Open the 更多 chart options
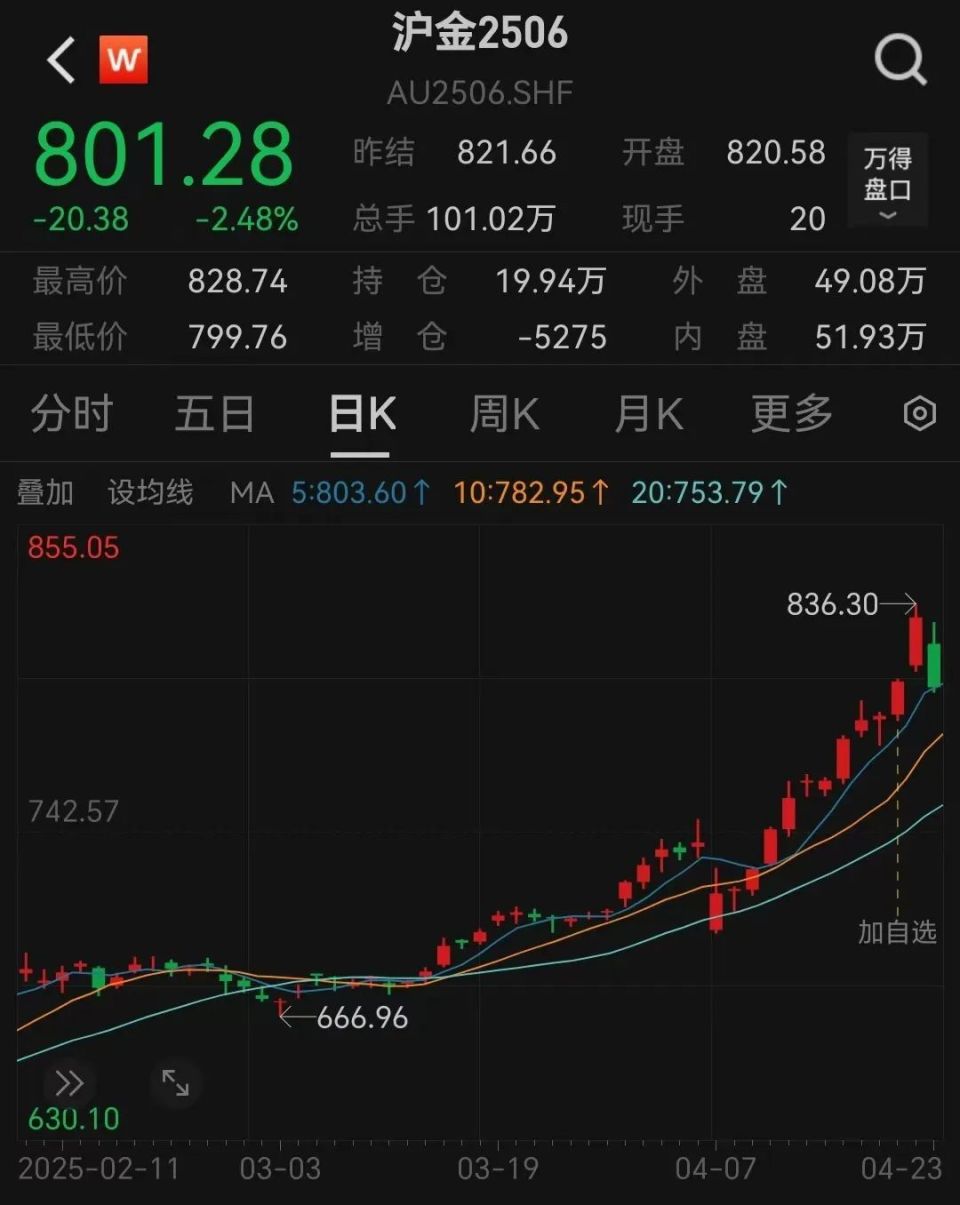This screenshot has height=1205, width=960. [x=791, y=414]
